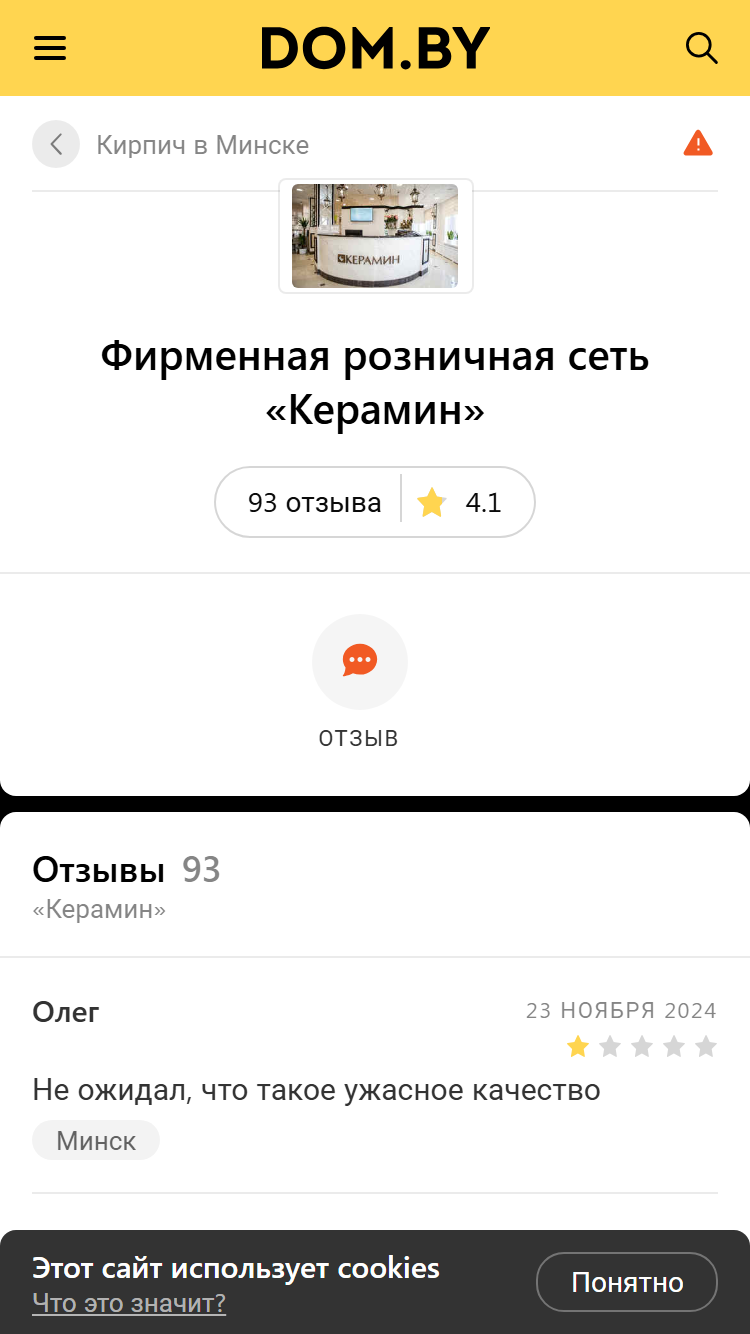The height and width of the screenshot is (1334, 750).
Task: Open the 93 отзыва rating pill
Action: coord(375,502)
